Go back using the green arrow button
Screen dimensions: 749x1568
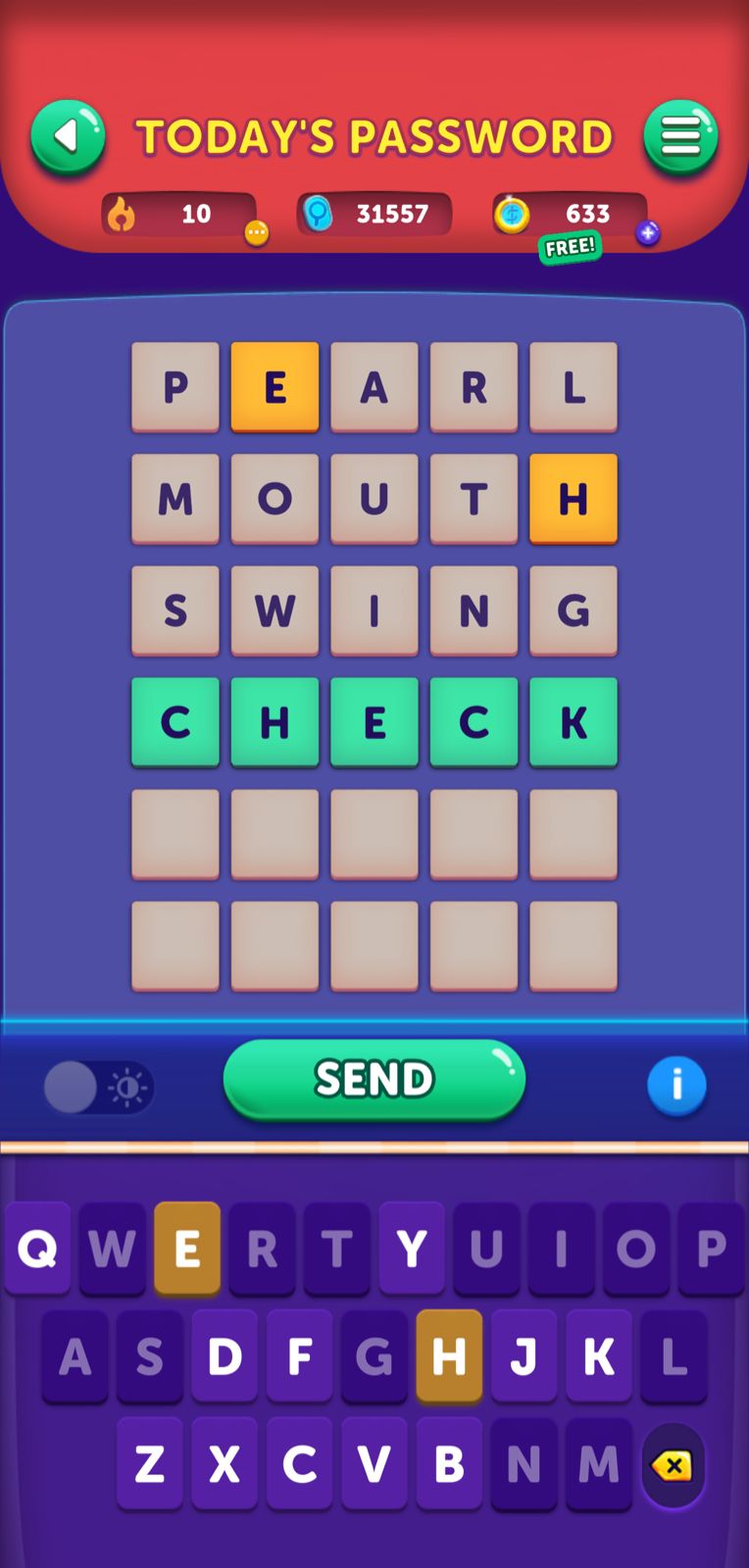pos(68,137)
